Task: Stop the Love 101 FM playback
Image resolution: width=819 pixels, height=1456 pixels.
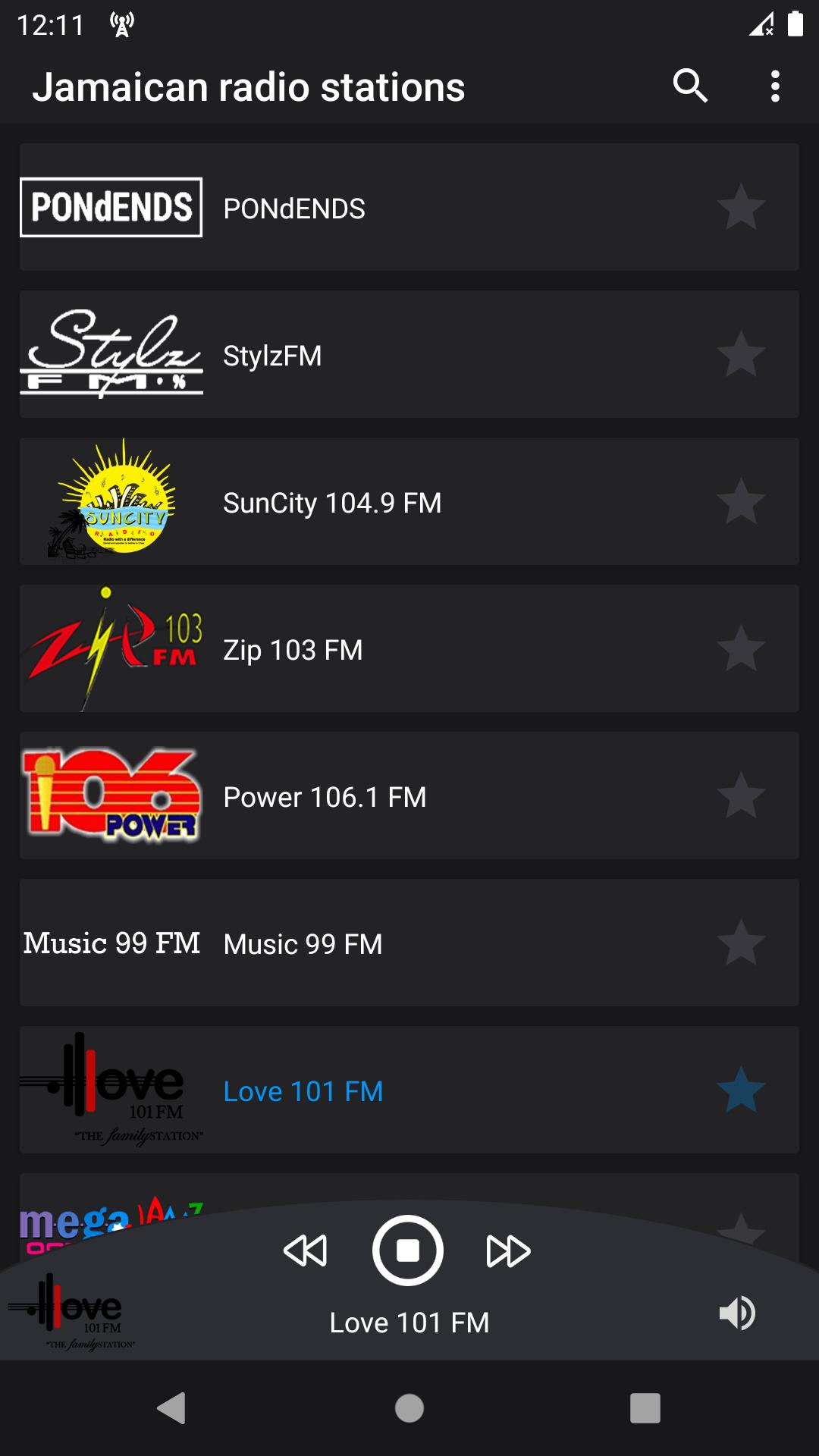Action: click(408, 1250)
